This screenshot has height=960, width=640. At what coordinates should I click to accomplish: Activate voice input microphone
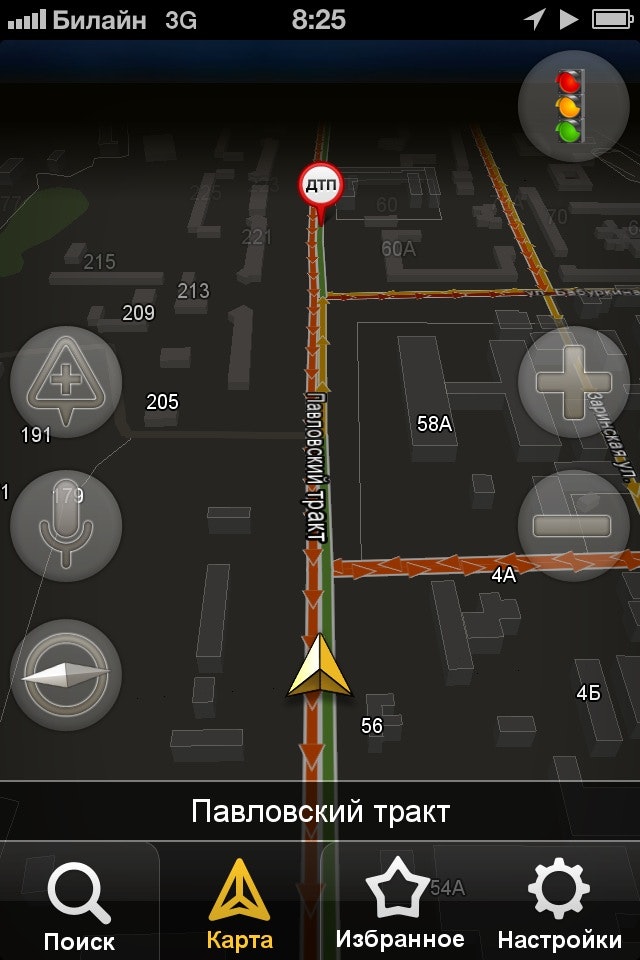(x=66, y=525)
